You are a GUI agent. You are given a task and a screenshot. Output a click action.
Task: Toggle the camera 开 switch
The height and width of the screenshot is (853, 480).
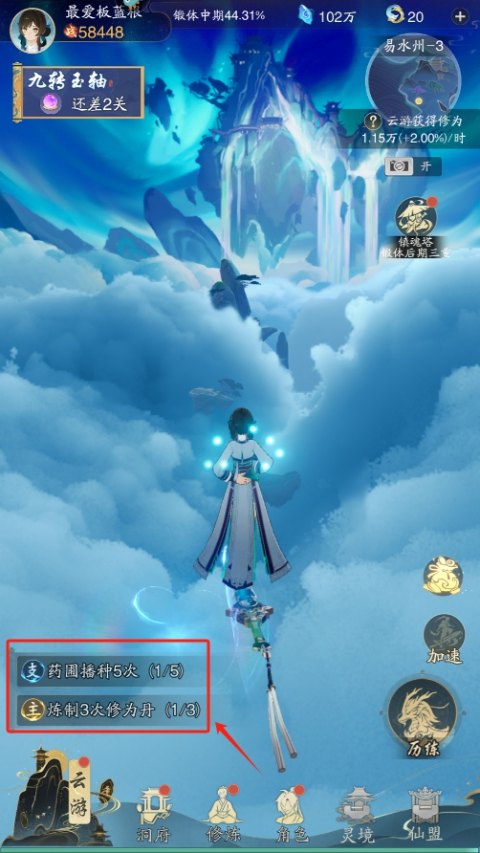(412, 166)
